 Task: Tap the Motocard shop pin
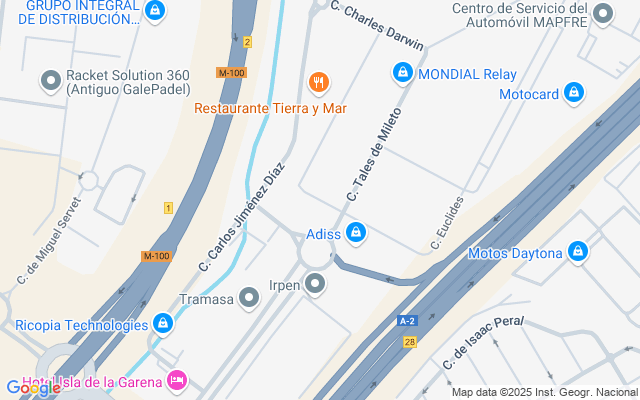tap(574, 93)
